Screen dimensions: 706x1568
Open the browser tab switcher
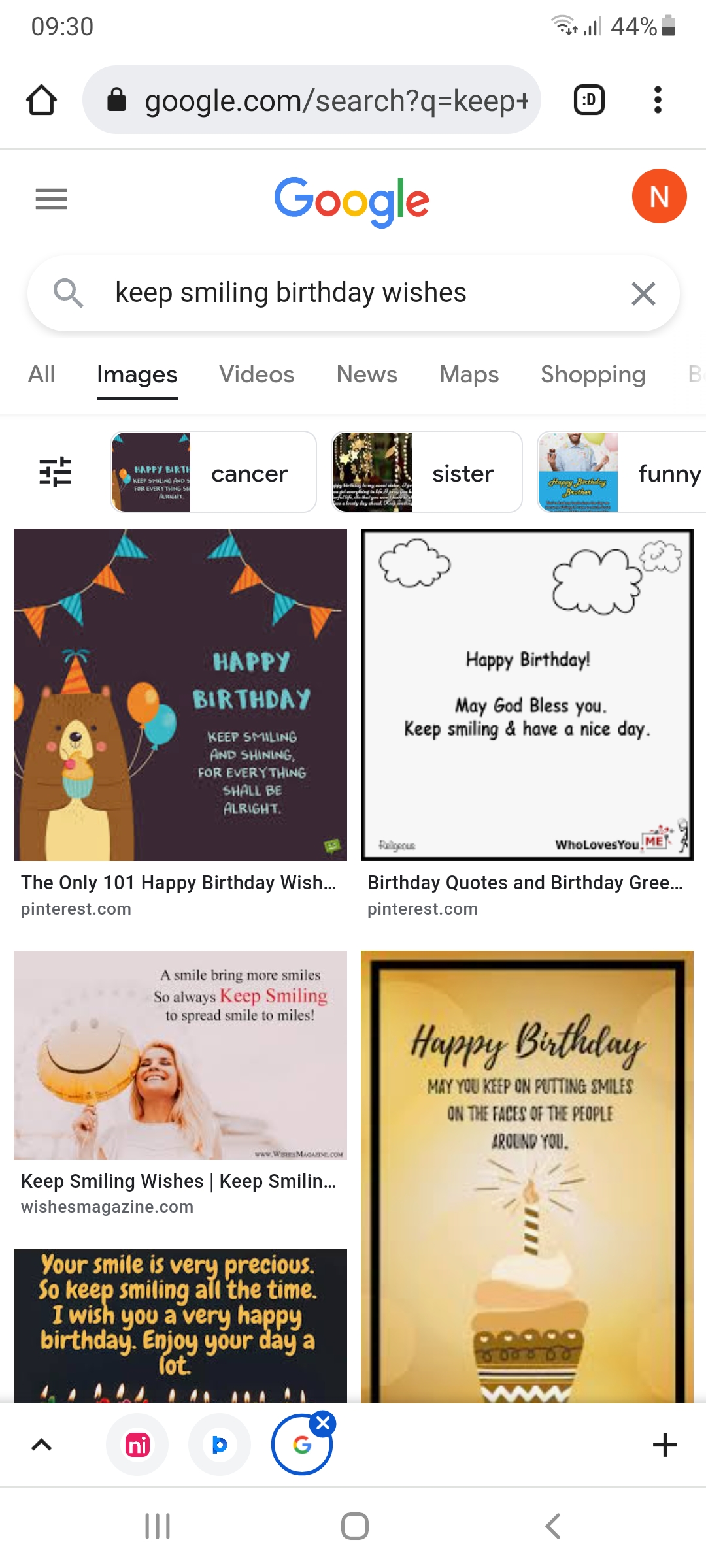click(x=588, y=101)
